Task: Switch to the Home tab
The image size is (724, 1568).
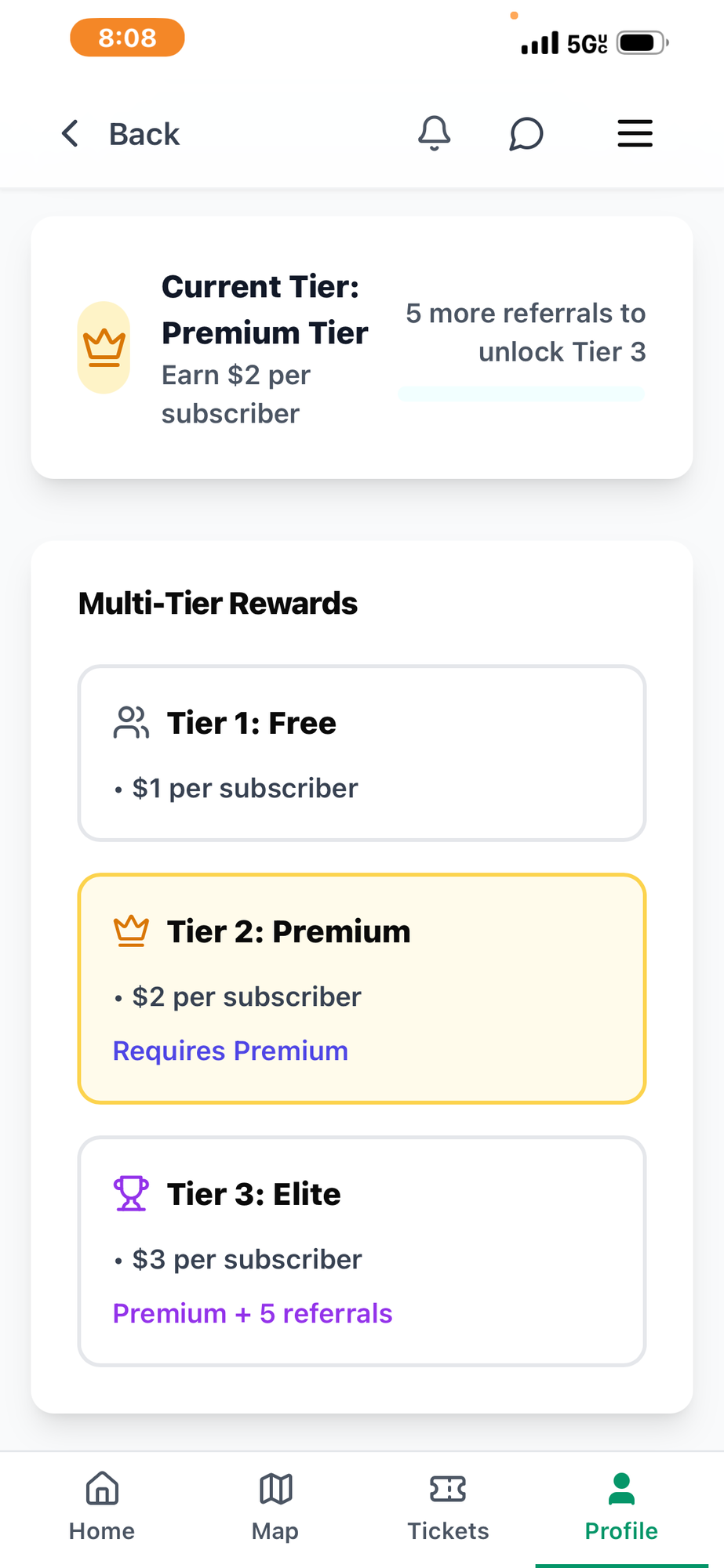Action: (x=102, y=1507)
